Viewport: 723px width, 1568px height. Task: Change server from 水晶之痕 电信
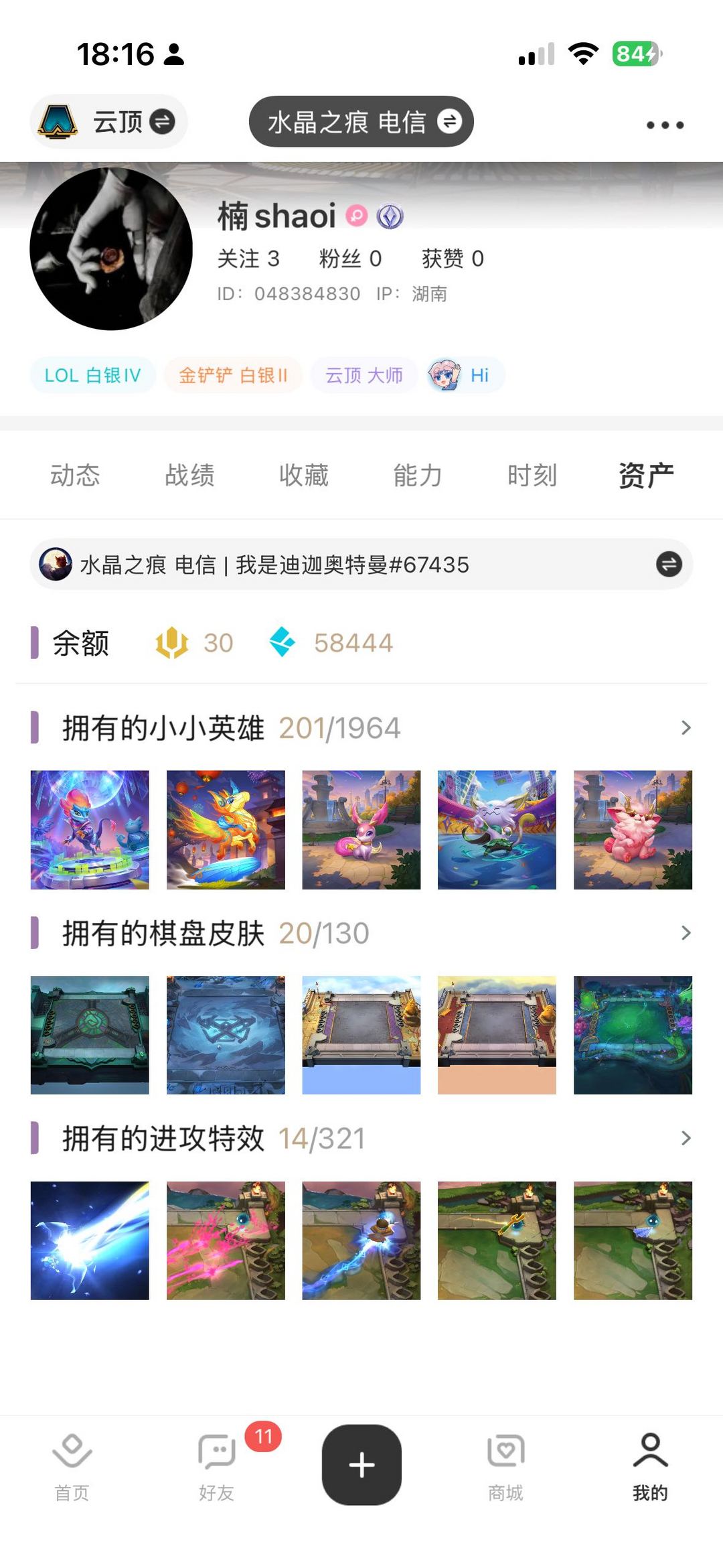click(x=361, y=122)
